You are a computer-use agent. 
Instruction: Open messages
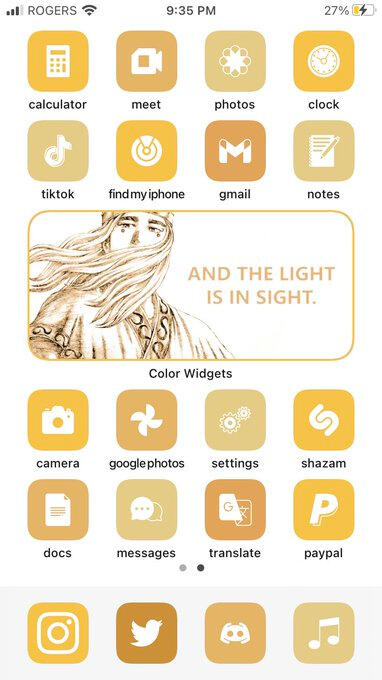click(147, 510)
